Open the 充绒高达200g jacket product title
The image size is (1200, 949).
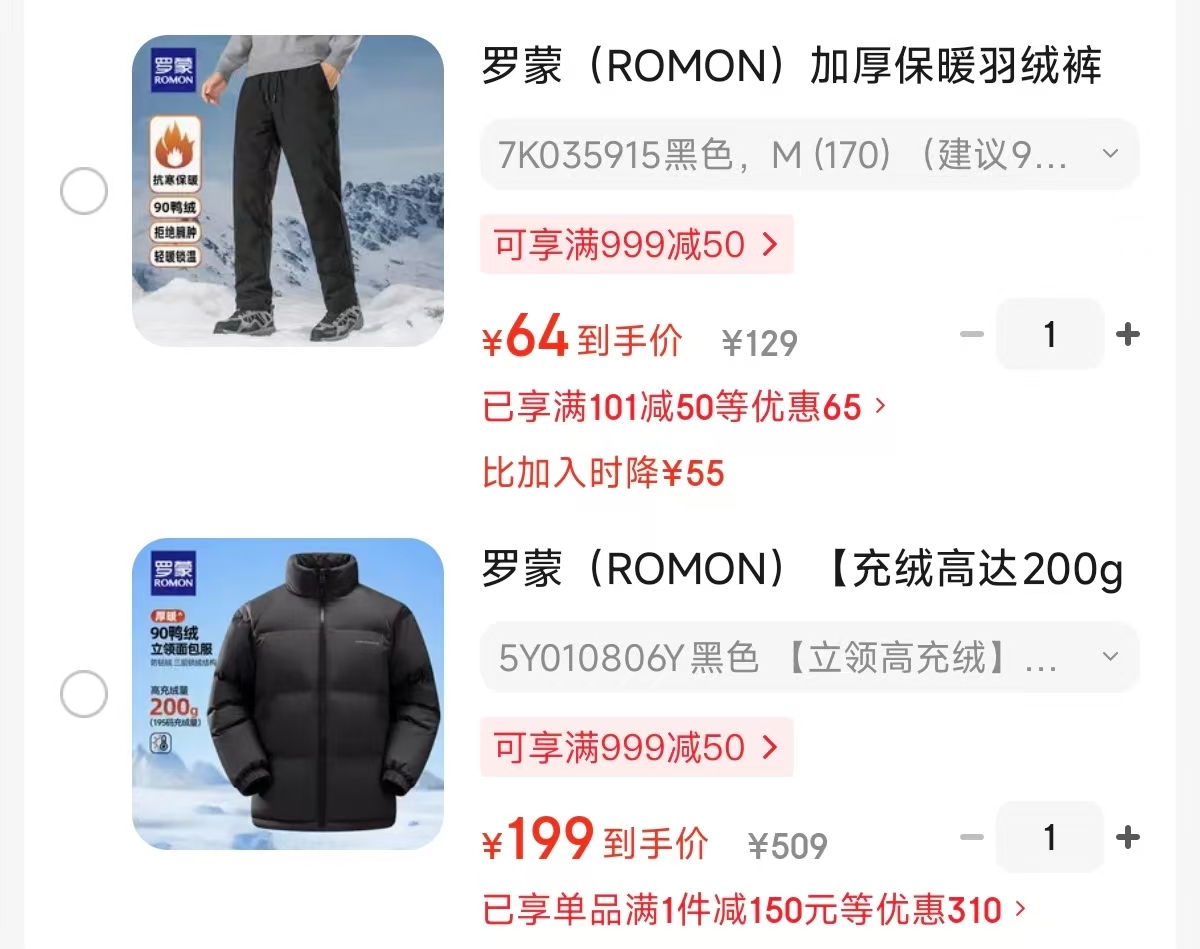tap(802, 571)
